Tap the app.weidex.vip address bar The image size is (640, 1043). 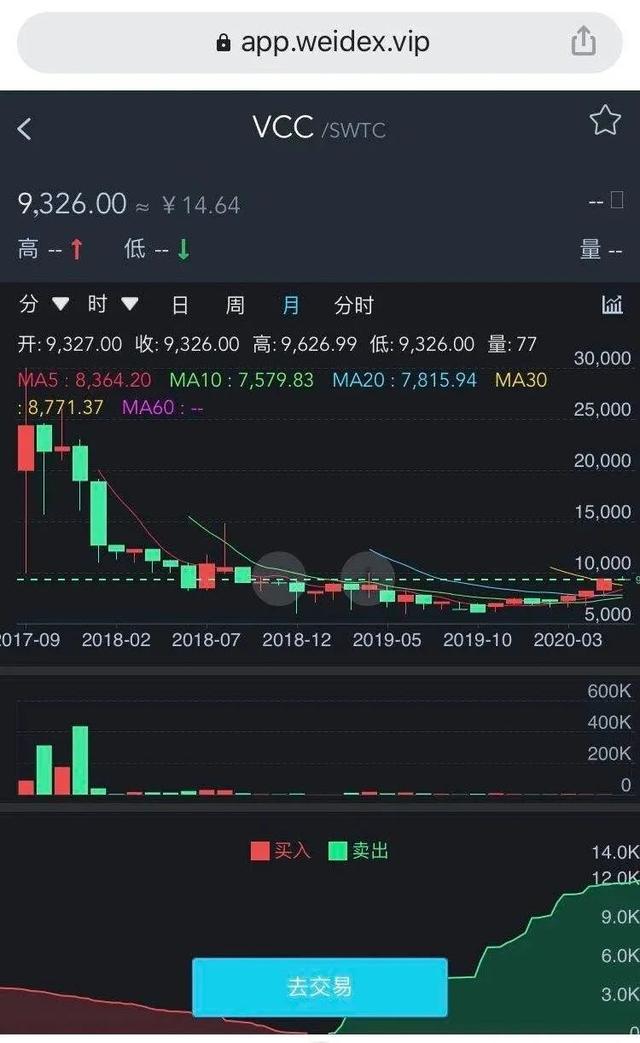320,42
